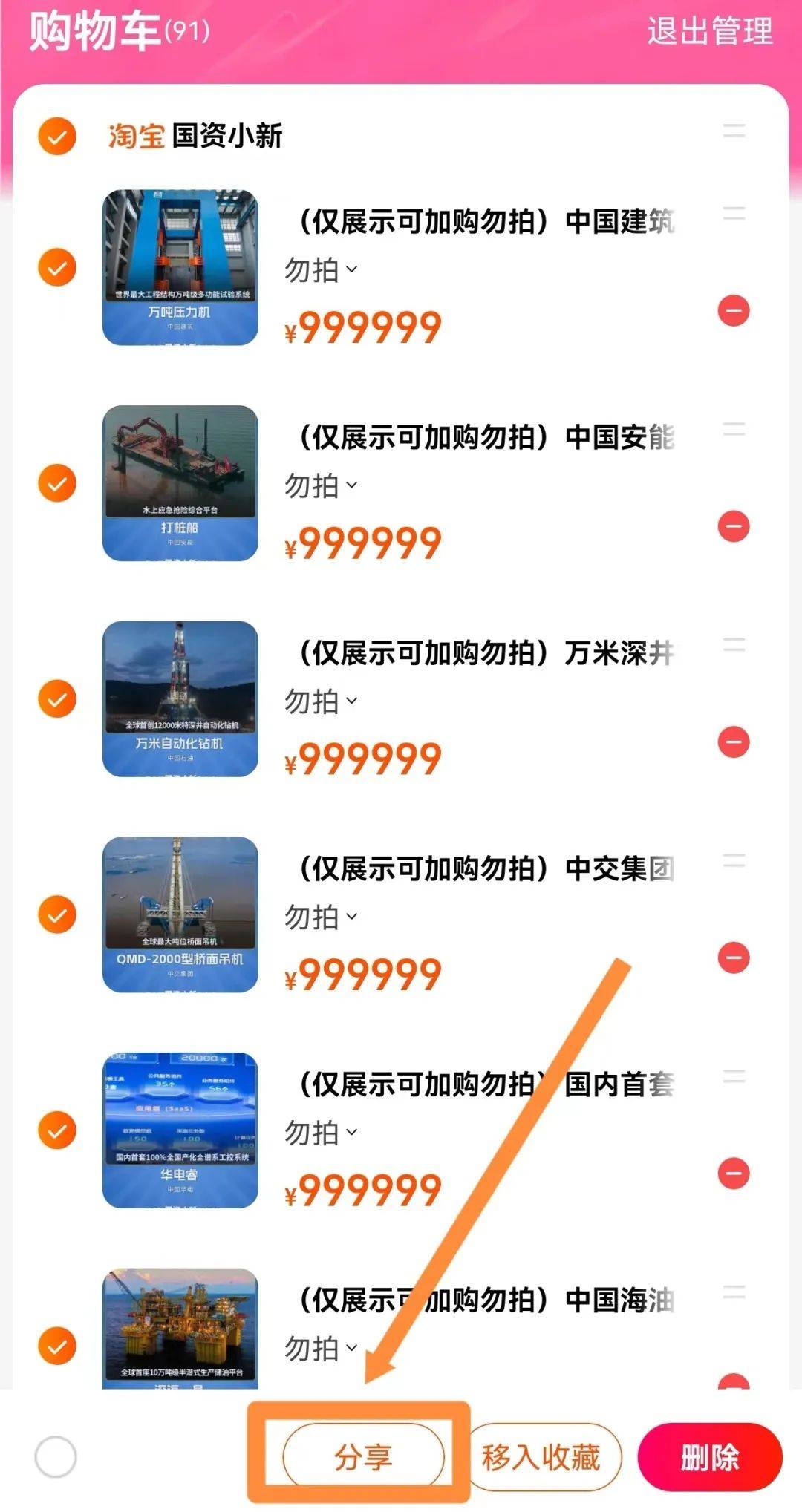
Task: Uncheck the 国资小新 shop checkbox
Action: pyautogui.click(x=57, y=137)
